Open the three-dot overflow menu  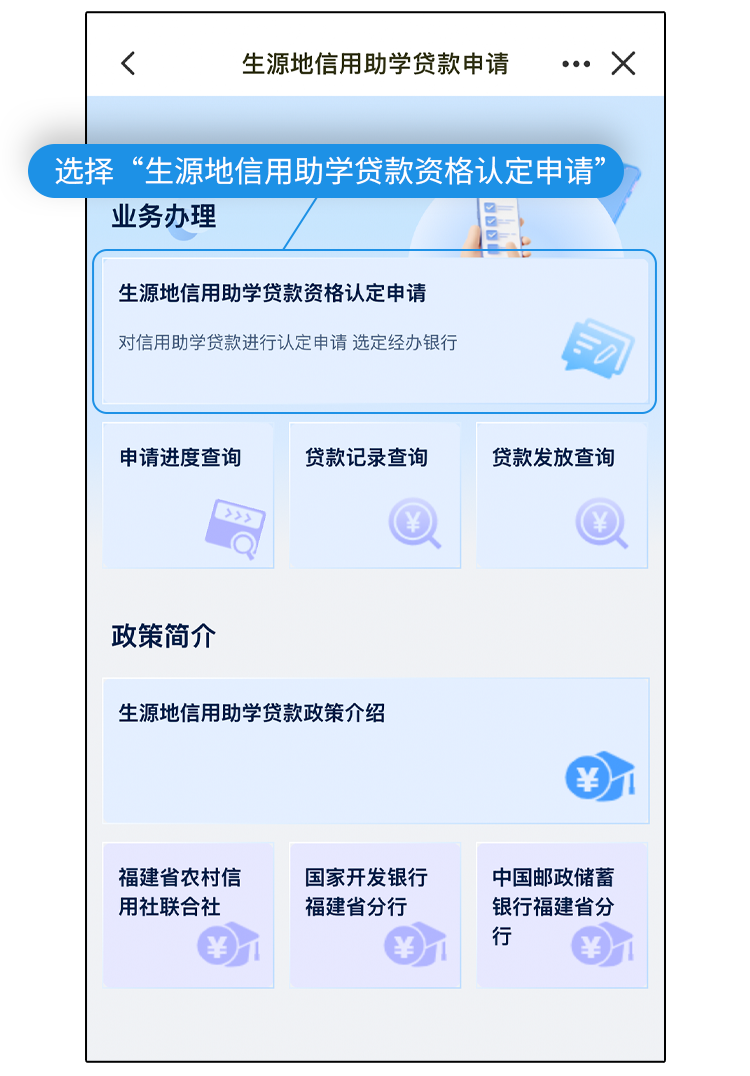[x=576, y=64]
